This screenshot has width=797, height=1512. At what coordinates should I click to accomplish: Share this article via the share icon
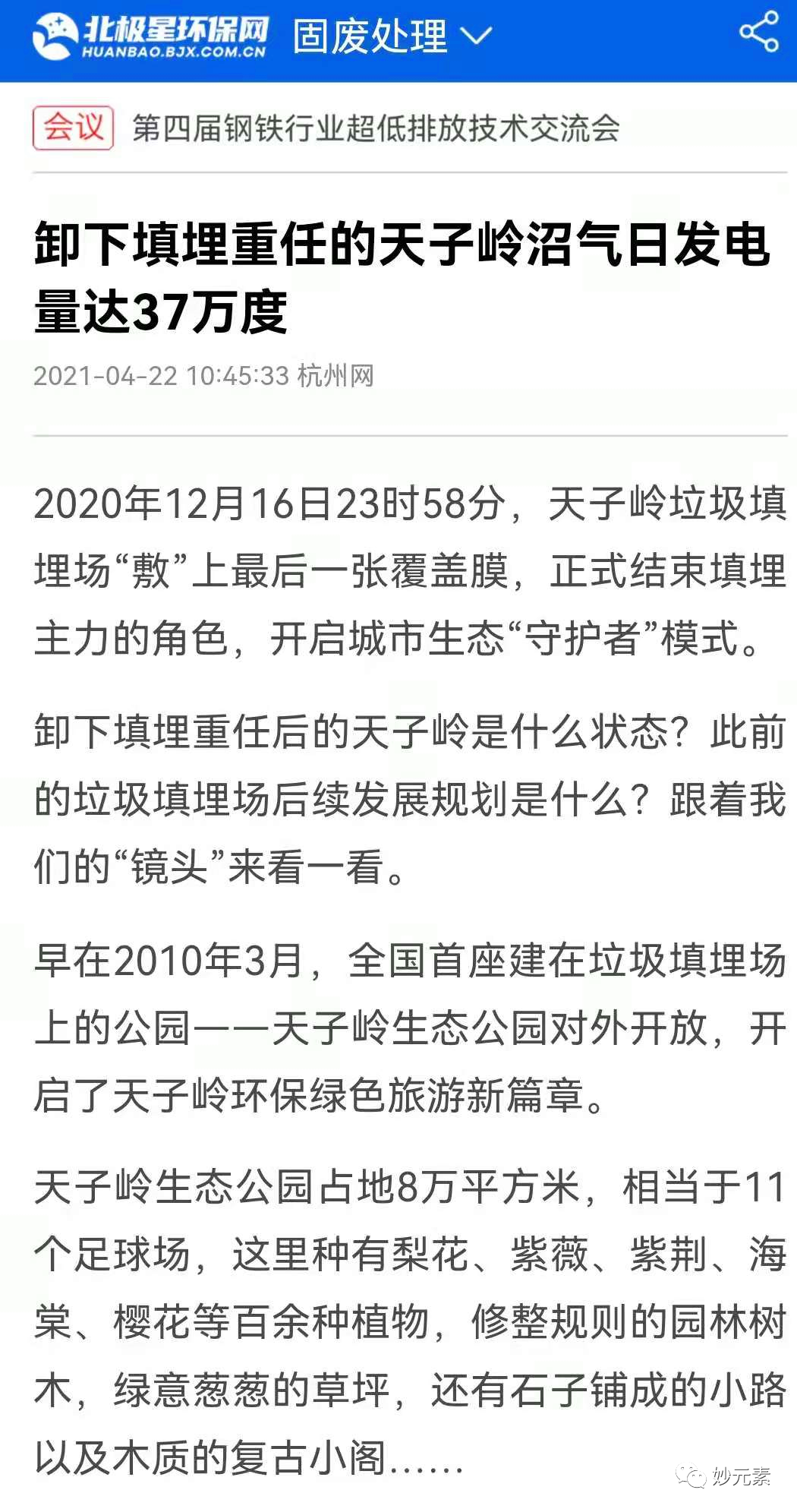click(x=758, y=33)
